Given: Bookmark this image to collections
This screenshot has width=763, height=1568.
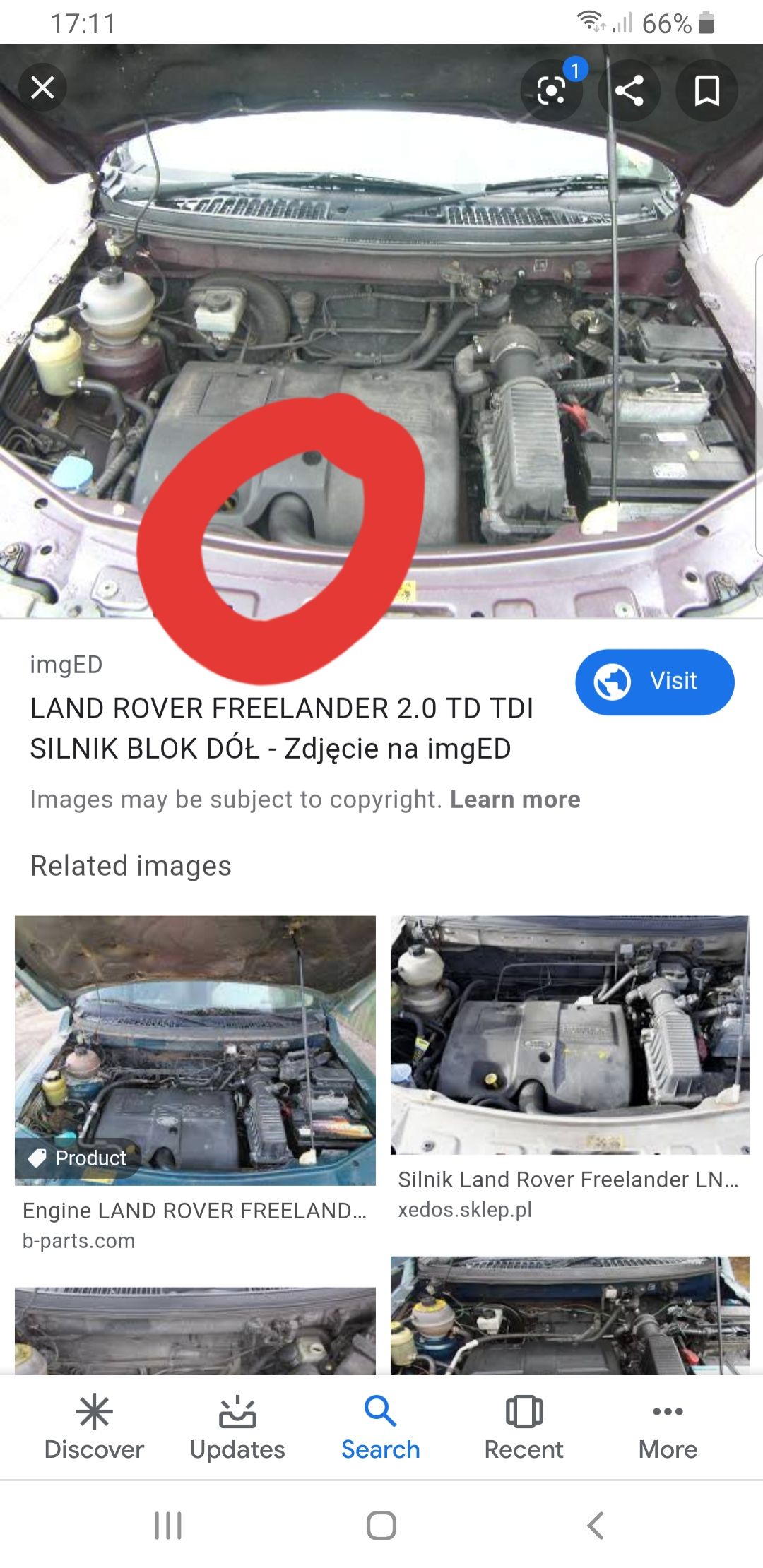Looking at the screenshot, I should [707, 90].
